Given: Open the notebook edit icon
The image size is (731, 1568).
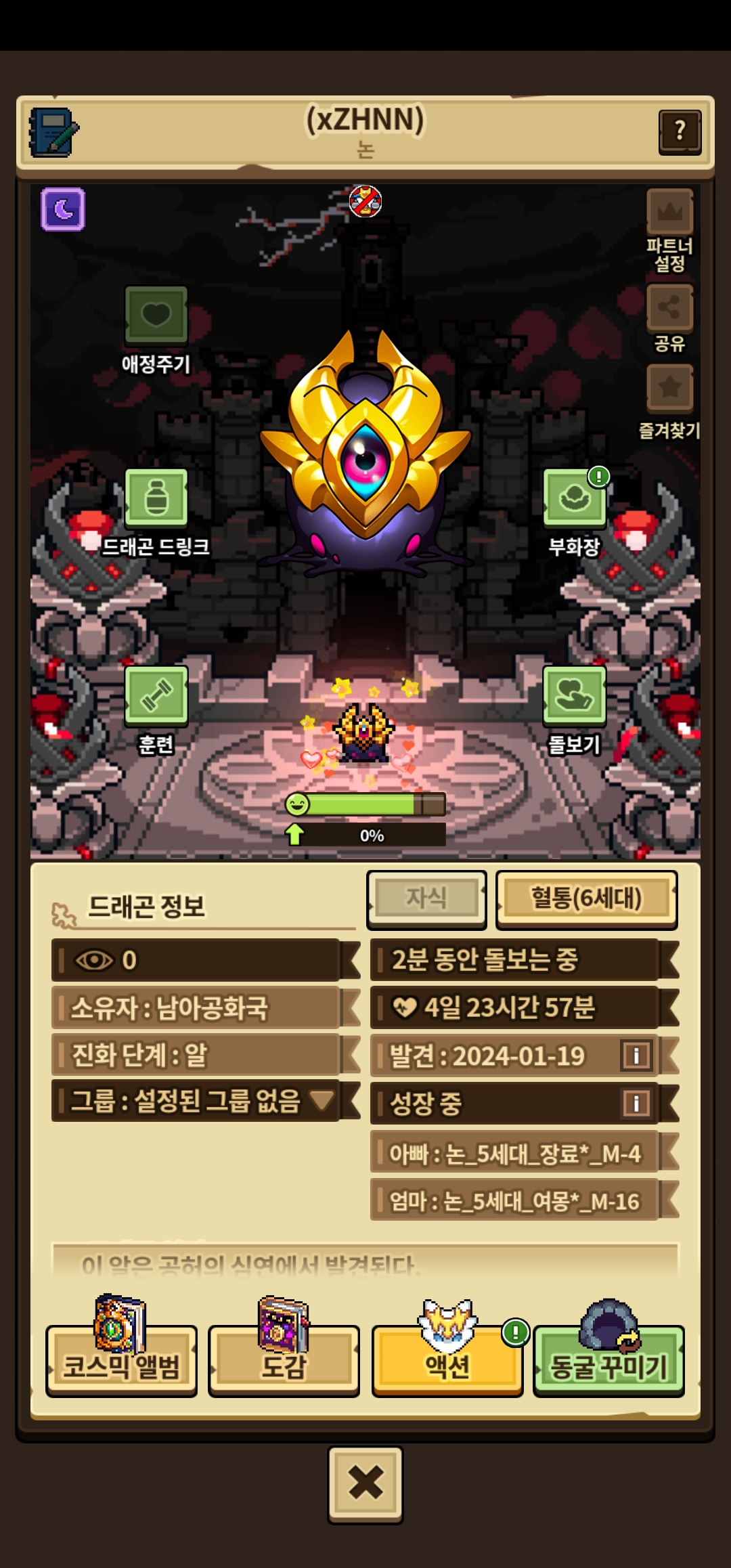Looking at the screenshot, I should (x=53, y=132).
